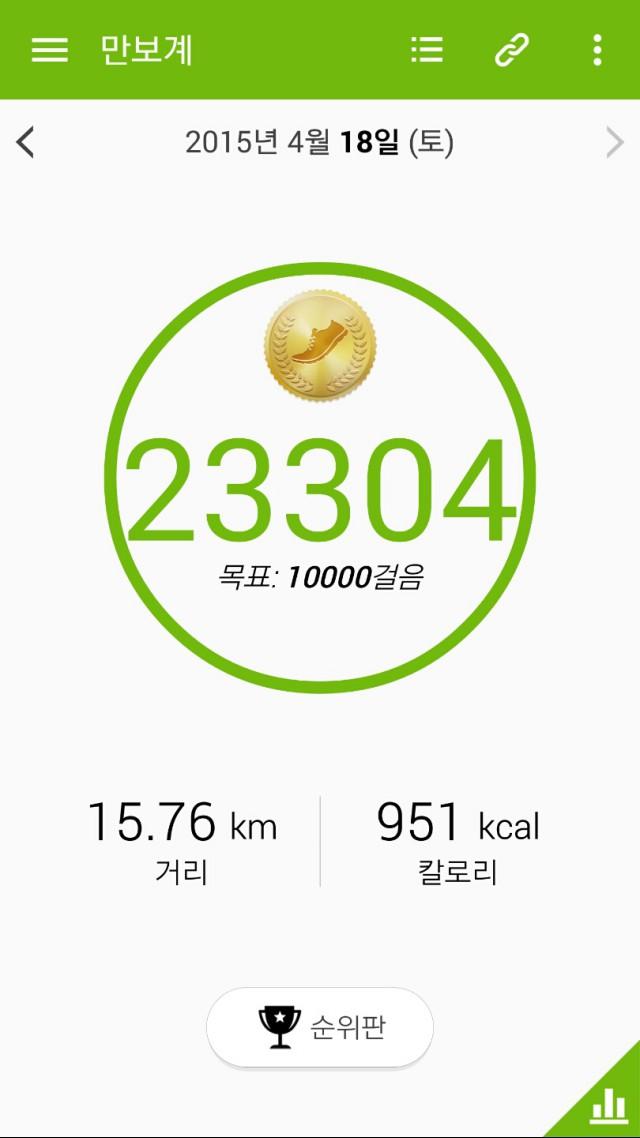Tap the link devices icon
Screen dimensions: 640x1138
coord(512,50)
